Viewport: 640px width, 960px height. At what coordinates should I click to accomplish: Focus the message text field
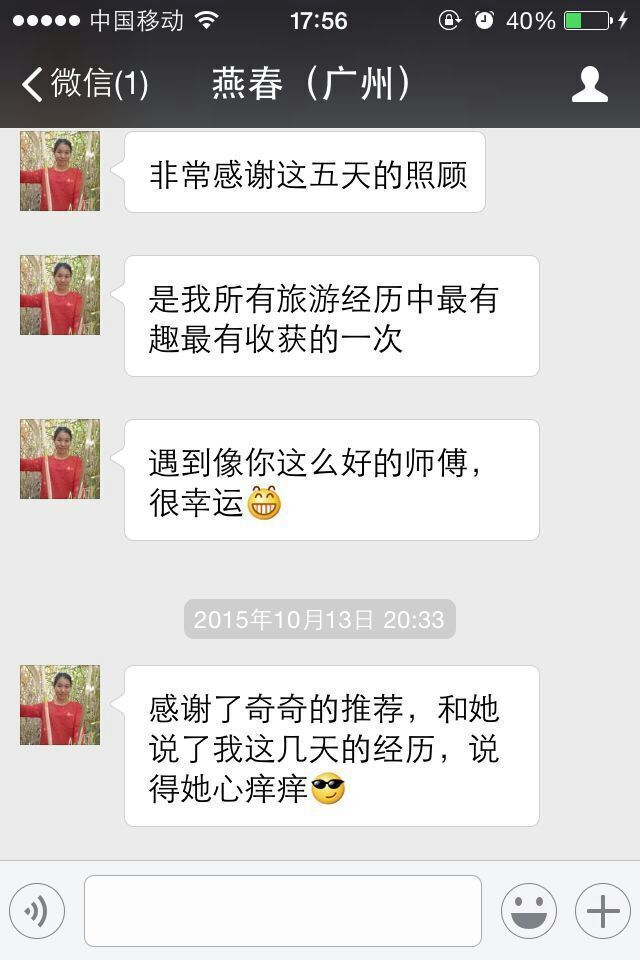click(x=282, y=911)
